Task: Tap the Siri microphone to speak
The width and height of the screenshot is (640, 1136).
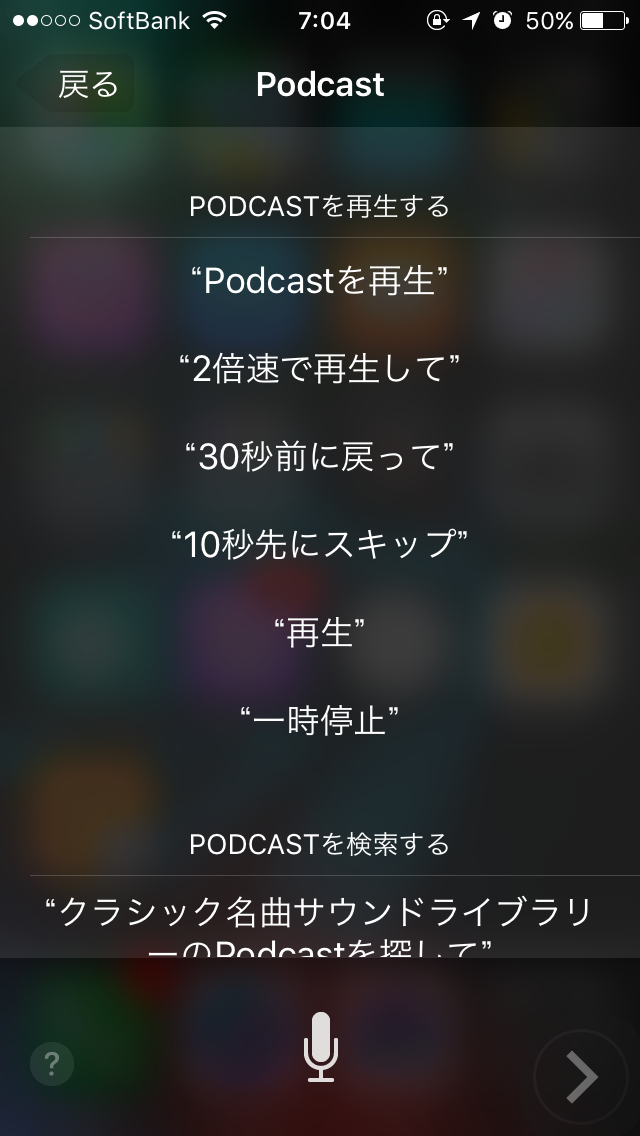Action: tap(320, 1047)
